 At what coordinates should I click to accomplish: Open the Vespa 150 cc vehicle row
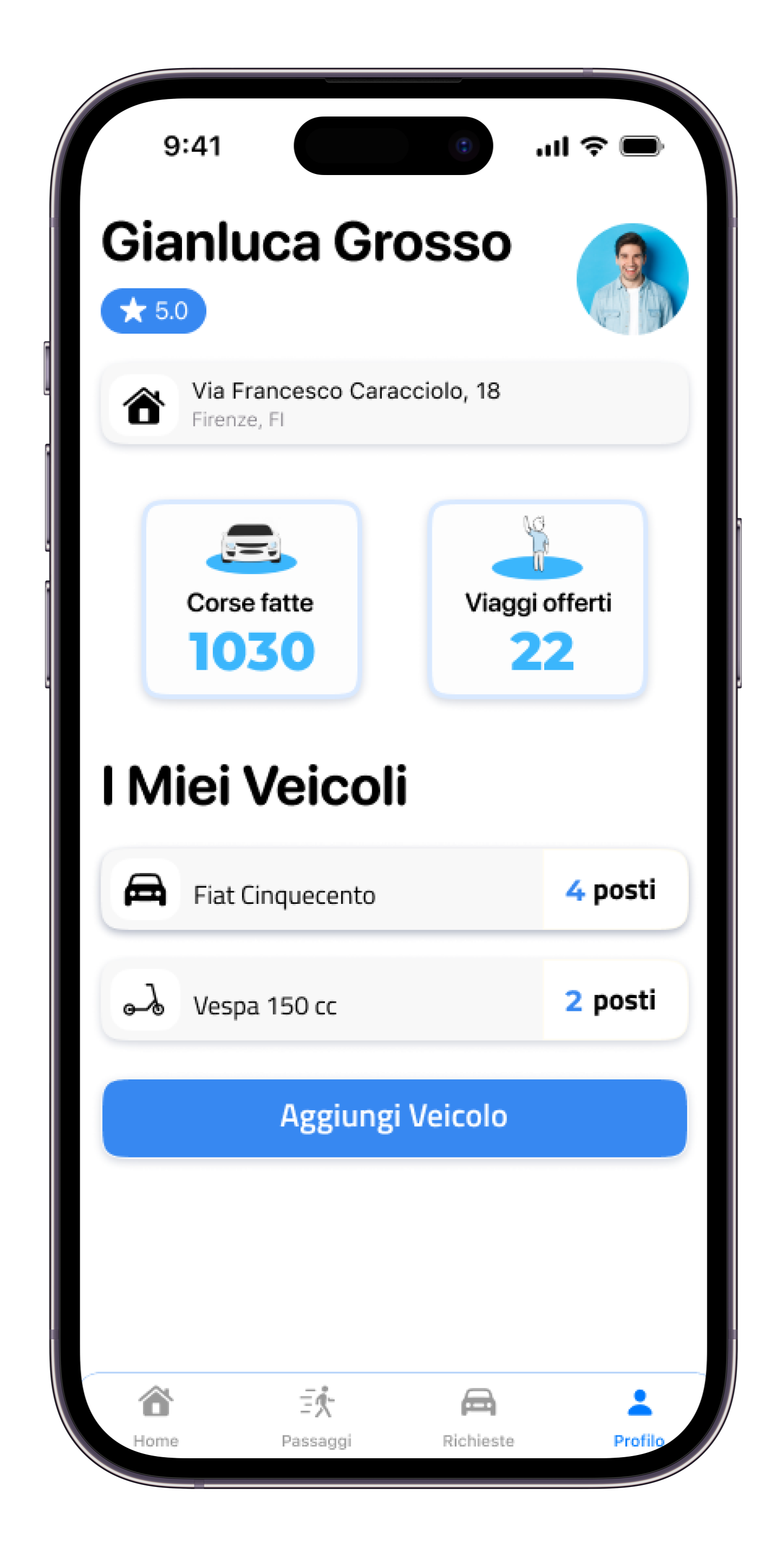point(395,1001)
